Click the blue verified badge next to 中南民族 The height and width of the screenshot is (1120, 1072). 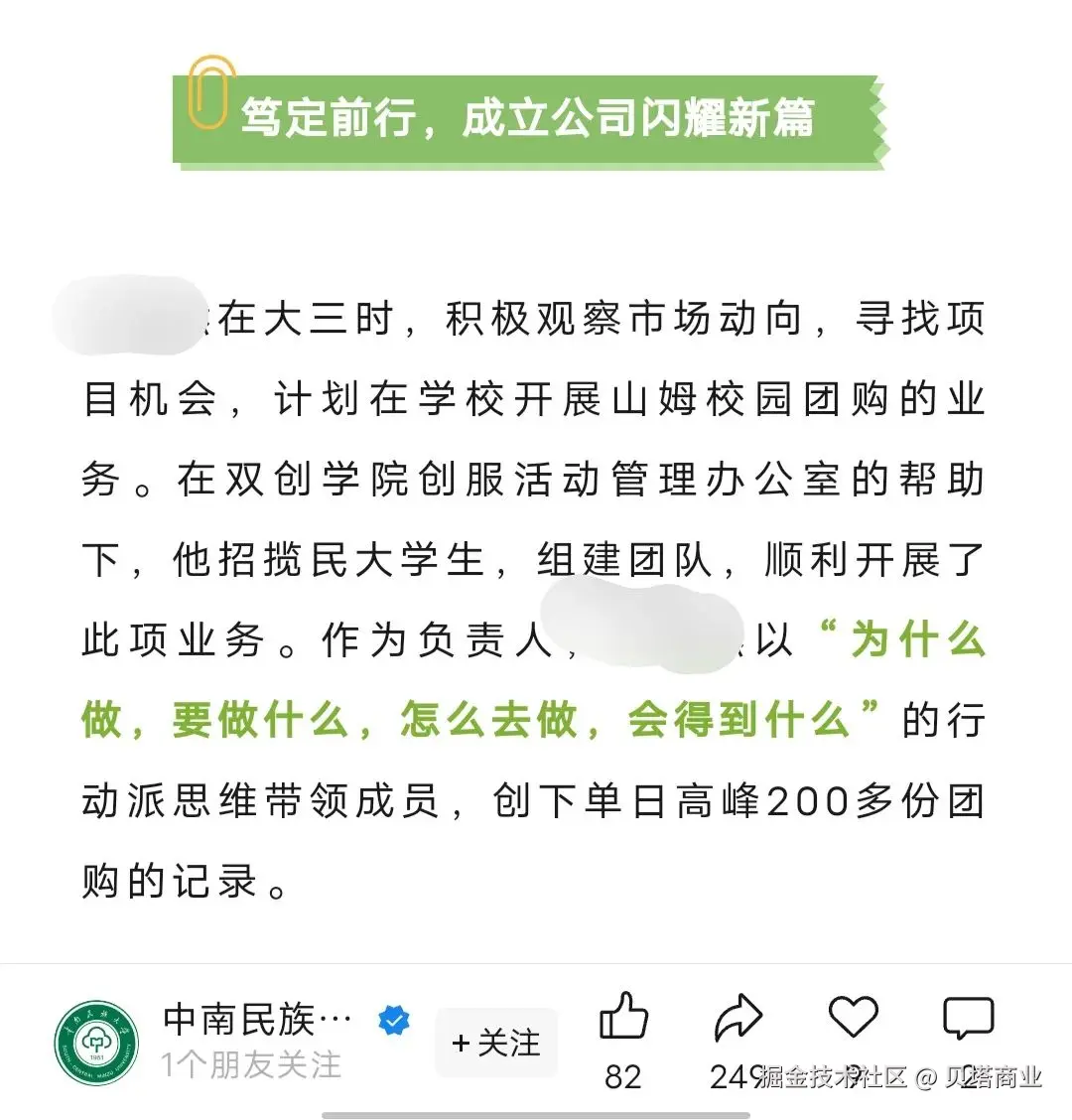[x=393, y=1020]
